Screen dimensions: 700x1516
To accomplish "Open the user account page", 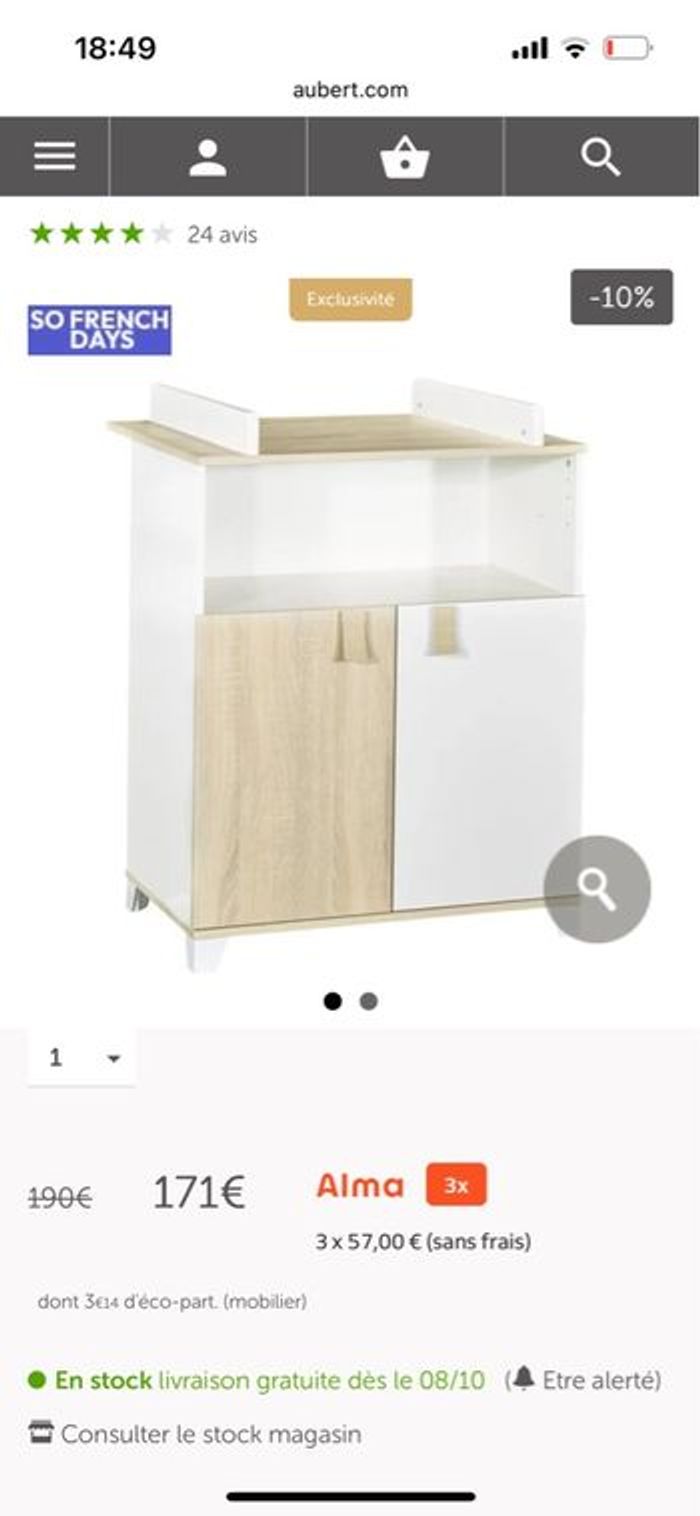I will coord(208,157).
